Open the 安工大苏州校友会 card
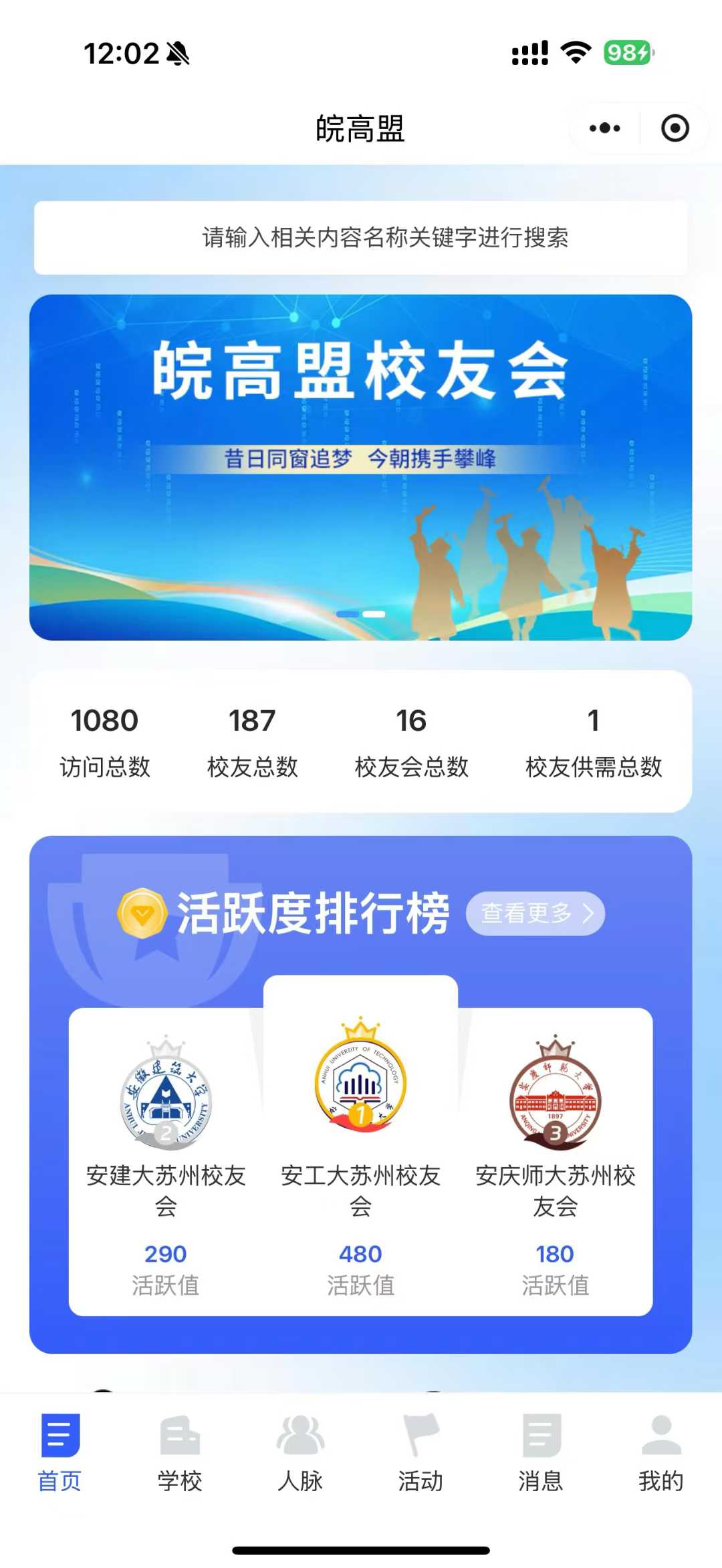 (x=360, y=1149)
